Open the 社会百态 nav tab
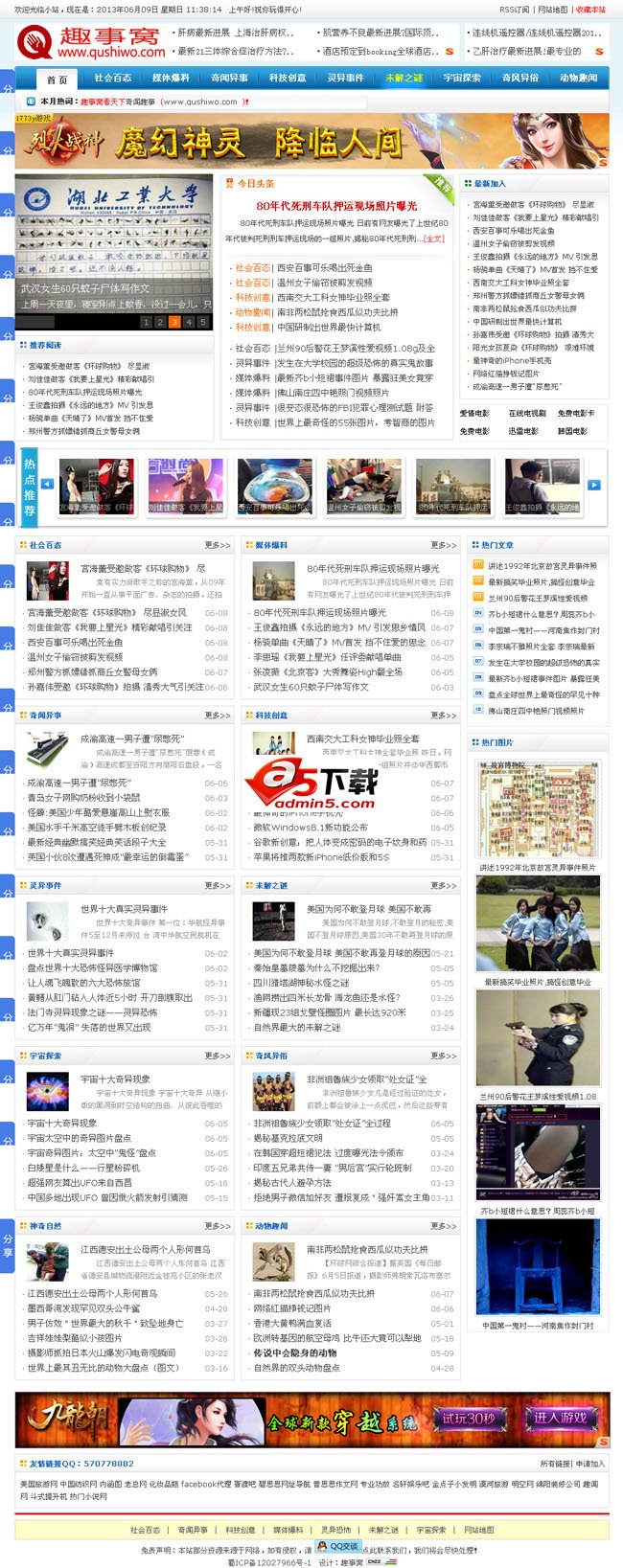 (x=113, y=79)
